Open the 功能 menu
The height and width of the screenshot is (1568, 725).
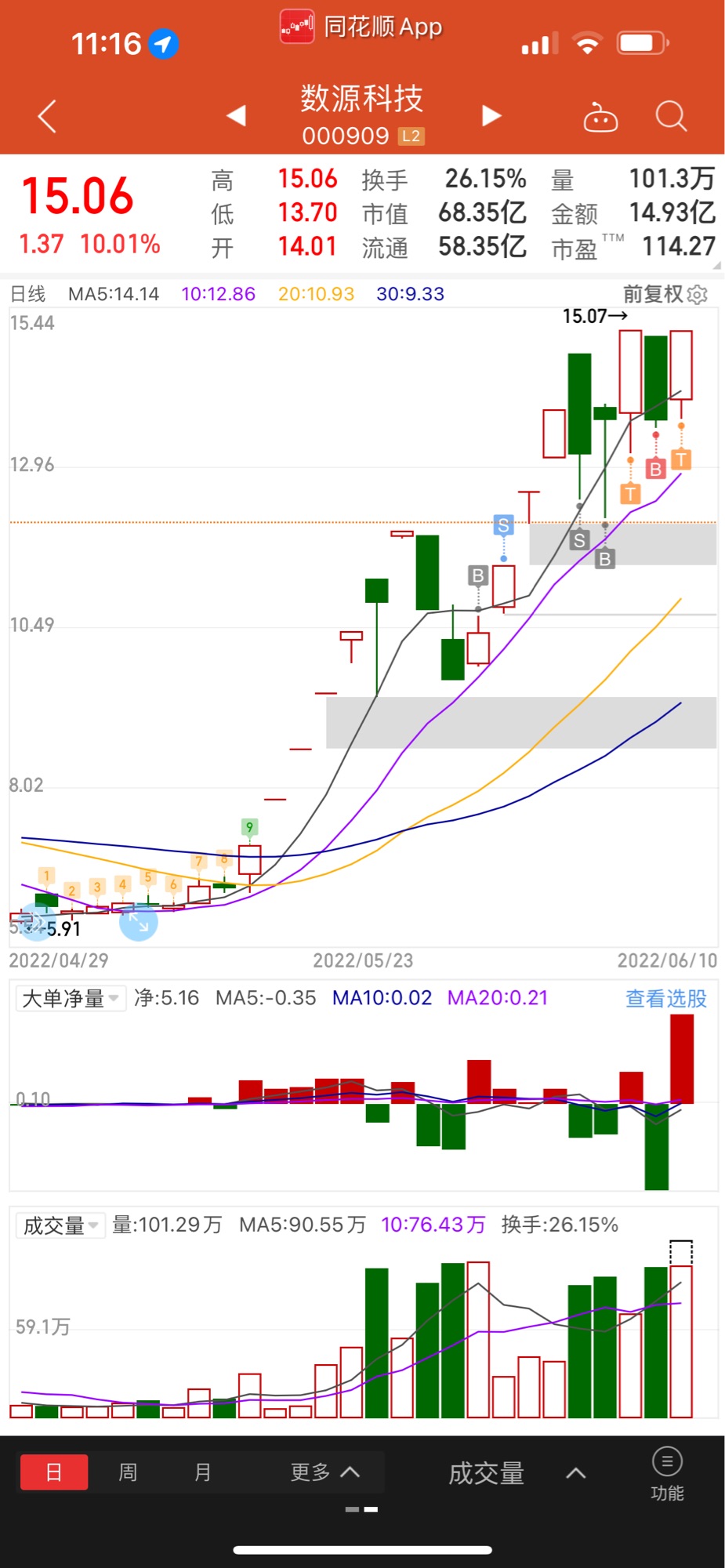(667, 1474)
